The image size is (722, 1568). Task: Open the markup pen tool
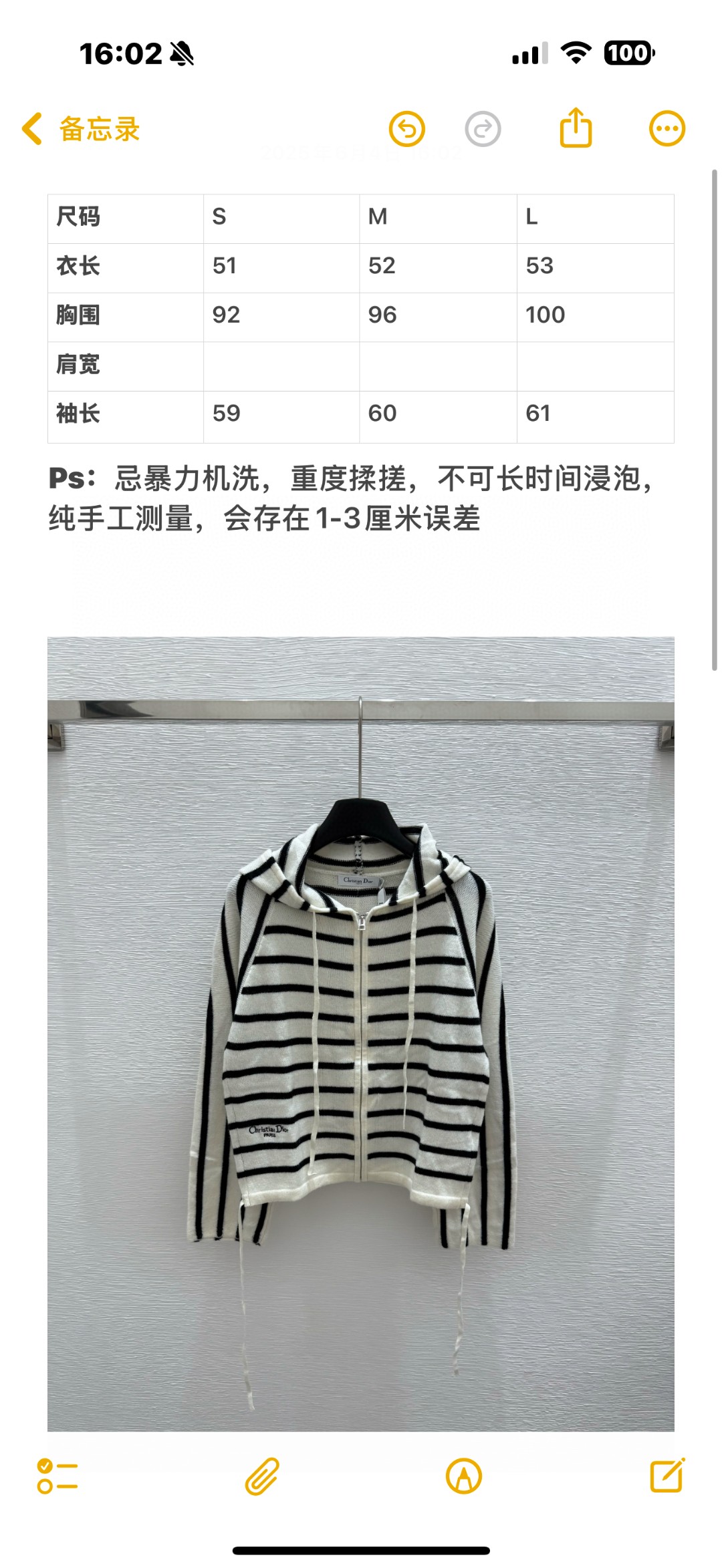point(463,1476)
